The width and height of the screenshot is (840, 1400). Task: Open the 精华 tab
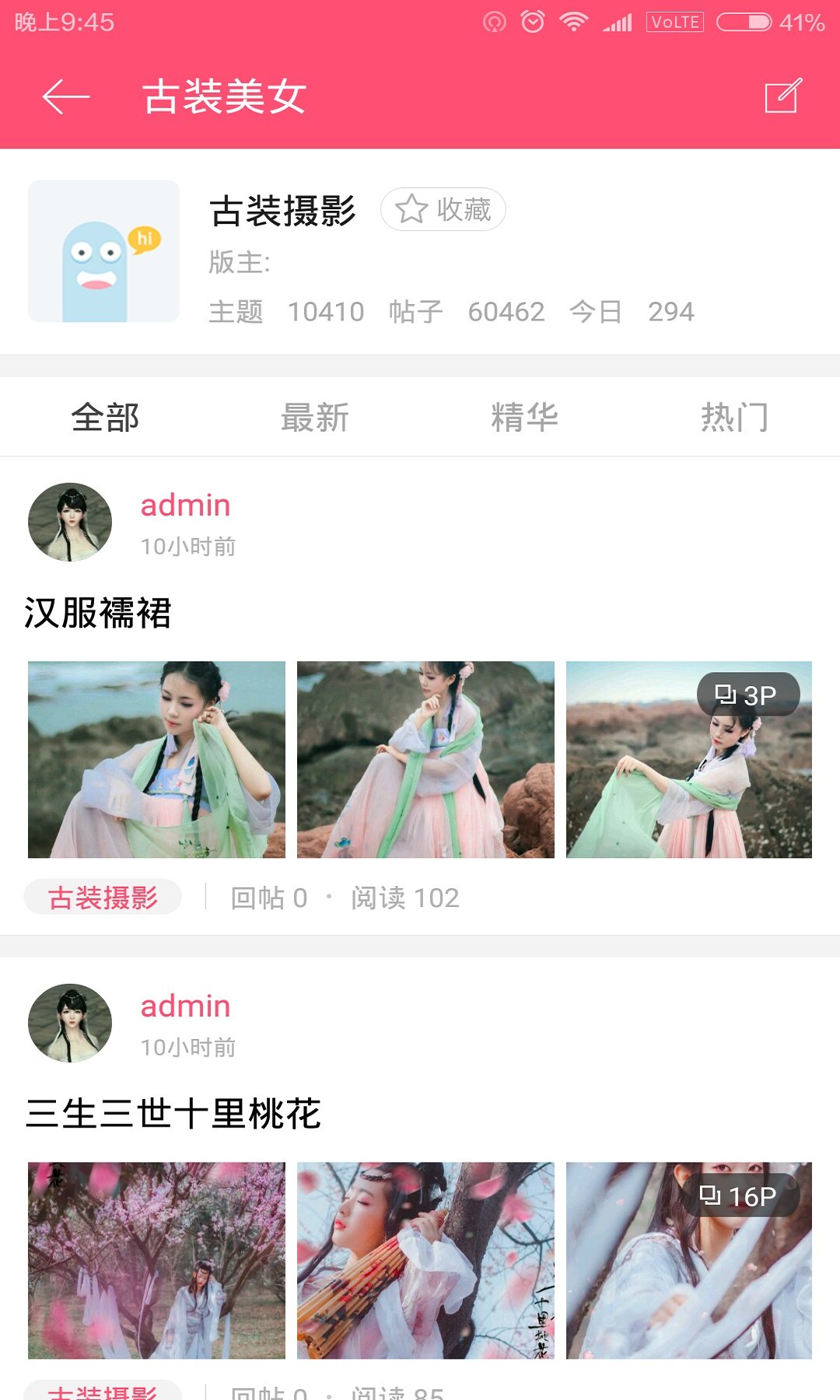pyautogui.click(x=525, y=418)
